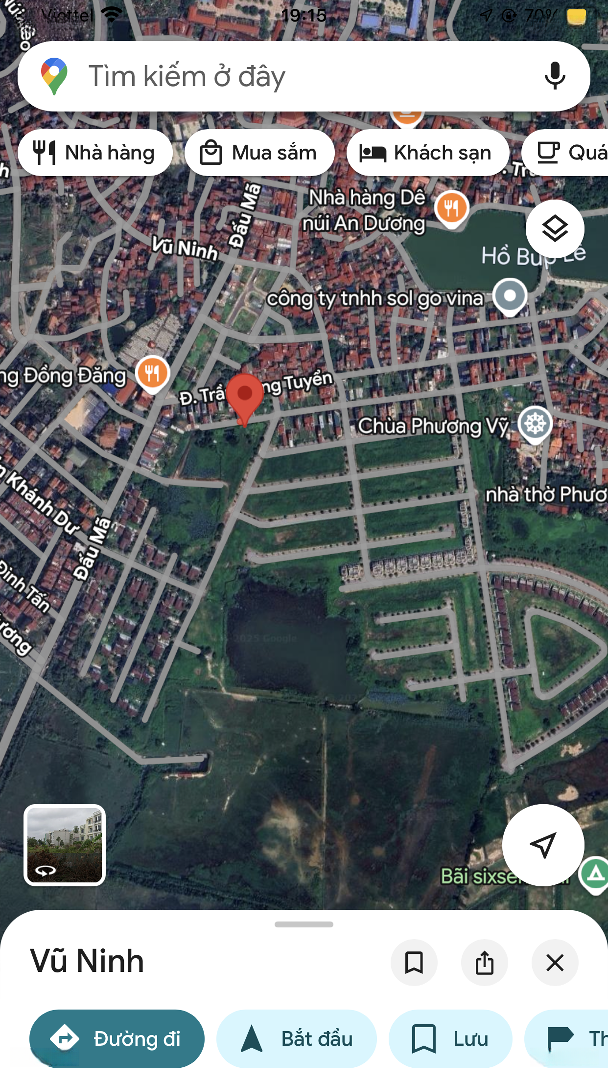Center map on my current location
The image size is (608, 1080).
(x=543, y=845)
